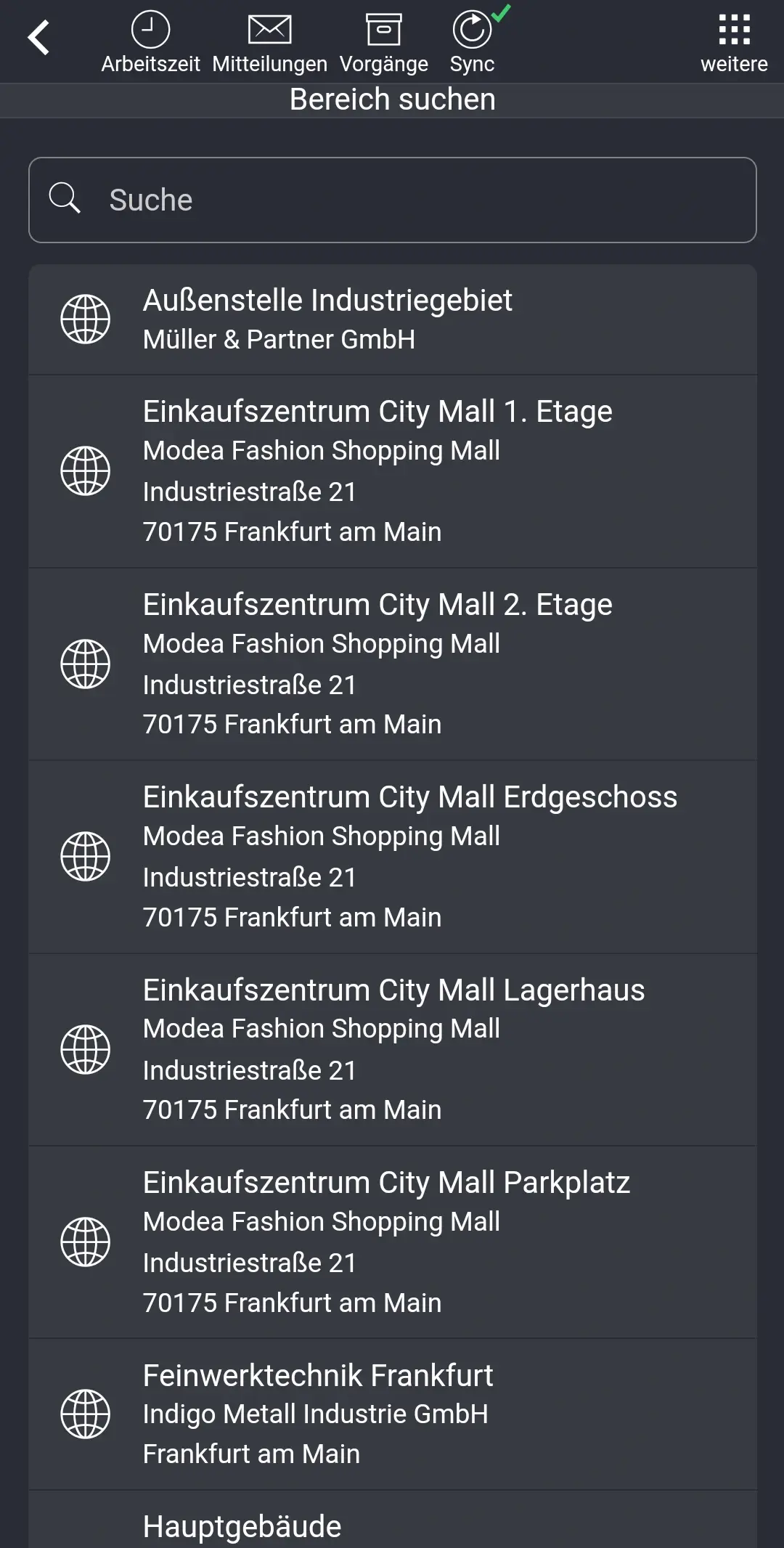Tap the globe icon beside Außenstelle Industriegebiet
The image size is (784, 1548).
85,317
